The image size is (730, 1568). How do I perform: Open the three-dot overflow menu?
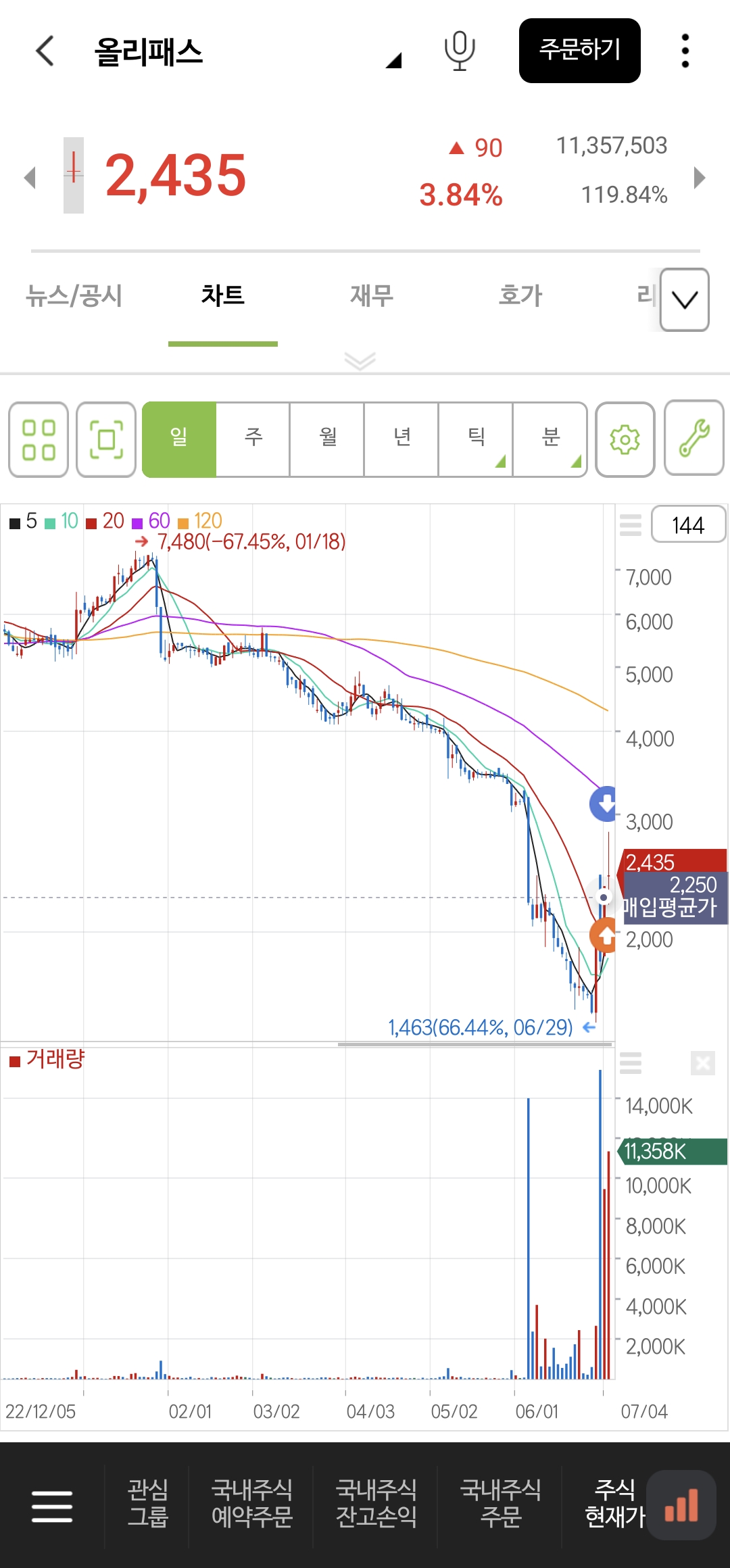tap(685, 51)
